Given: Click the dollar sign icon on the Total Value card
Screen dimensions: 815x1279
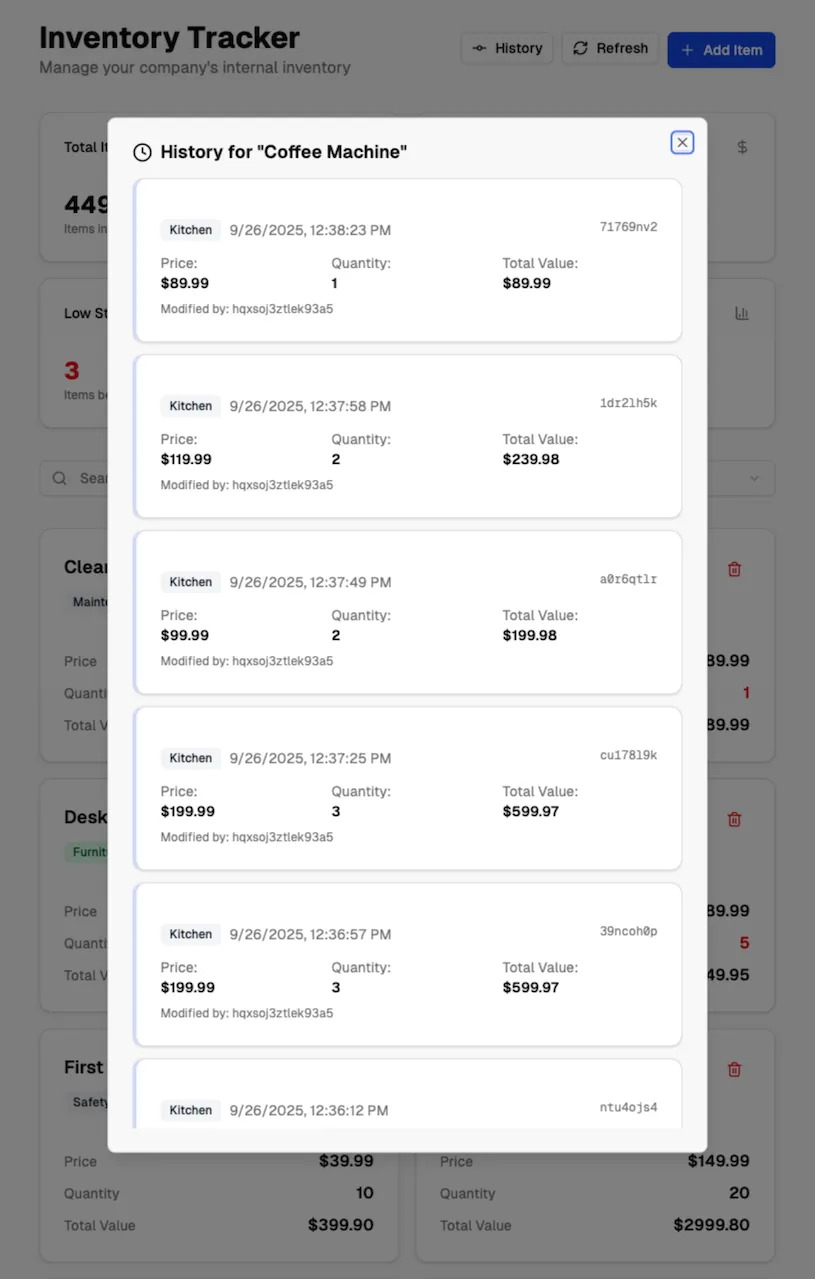Looking at the screenshot, I should click(741, 146).
